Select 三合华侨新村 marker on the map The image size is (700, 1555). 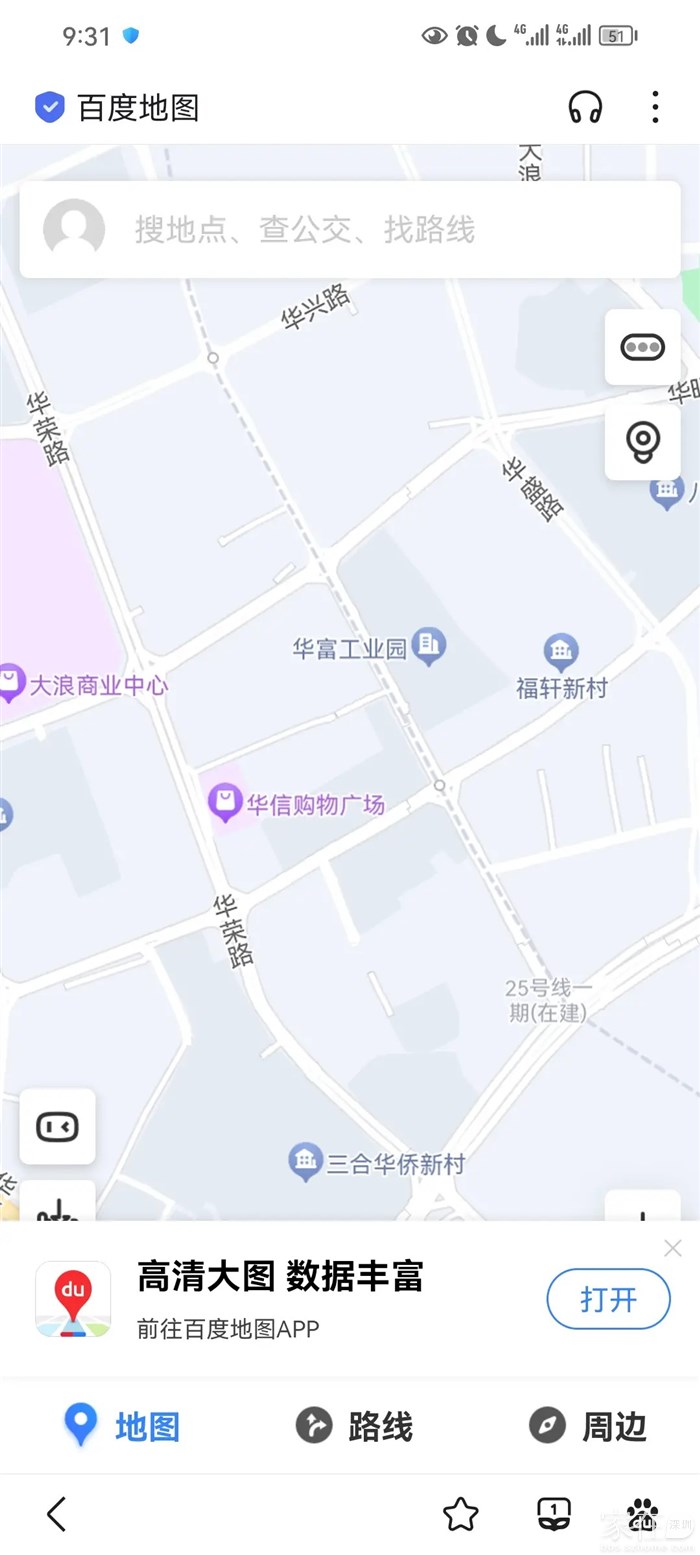point(305,1162)
